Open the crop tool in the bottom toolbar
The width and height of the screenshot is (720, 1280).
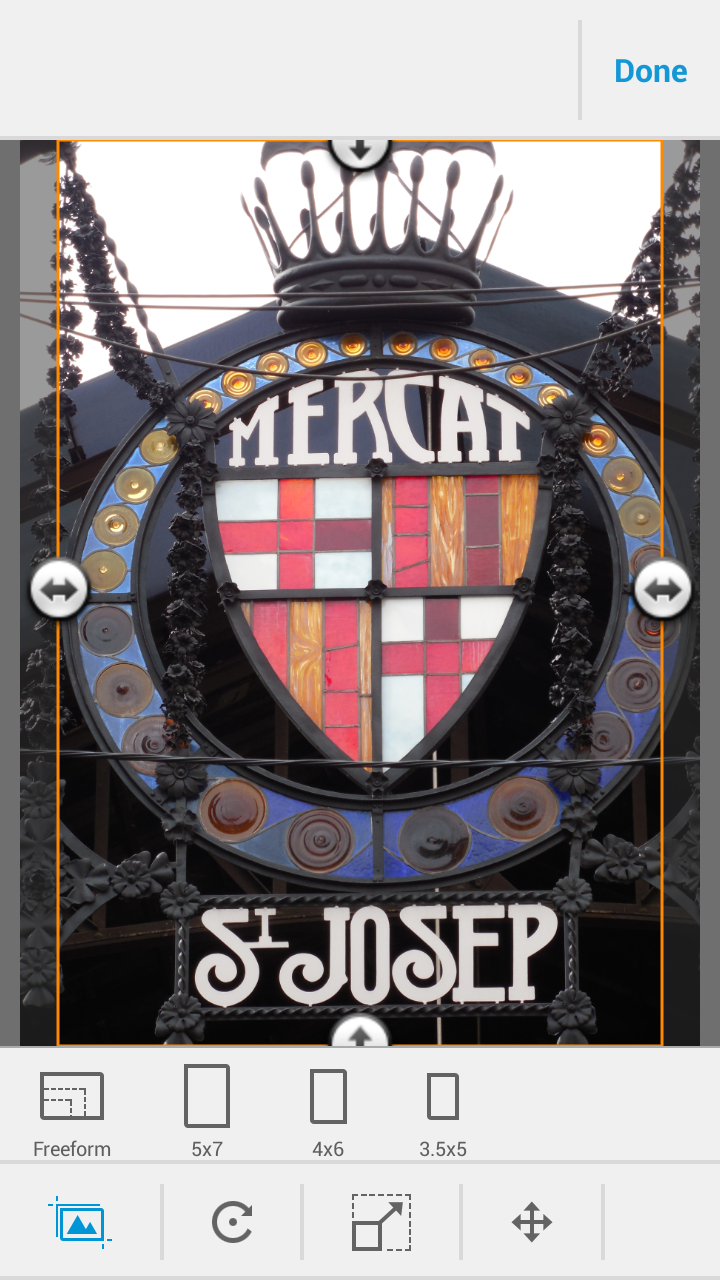pyautogui.click(x=80, y=1222)
